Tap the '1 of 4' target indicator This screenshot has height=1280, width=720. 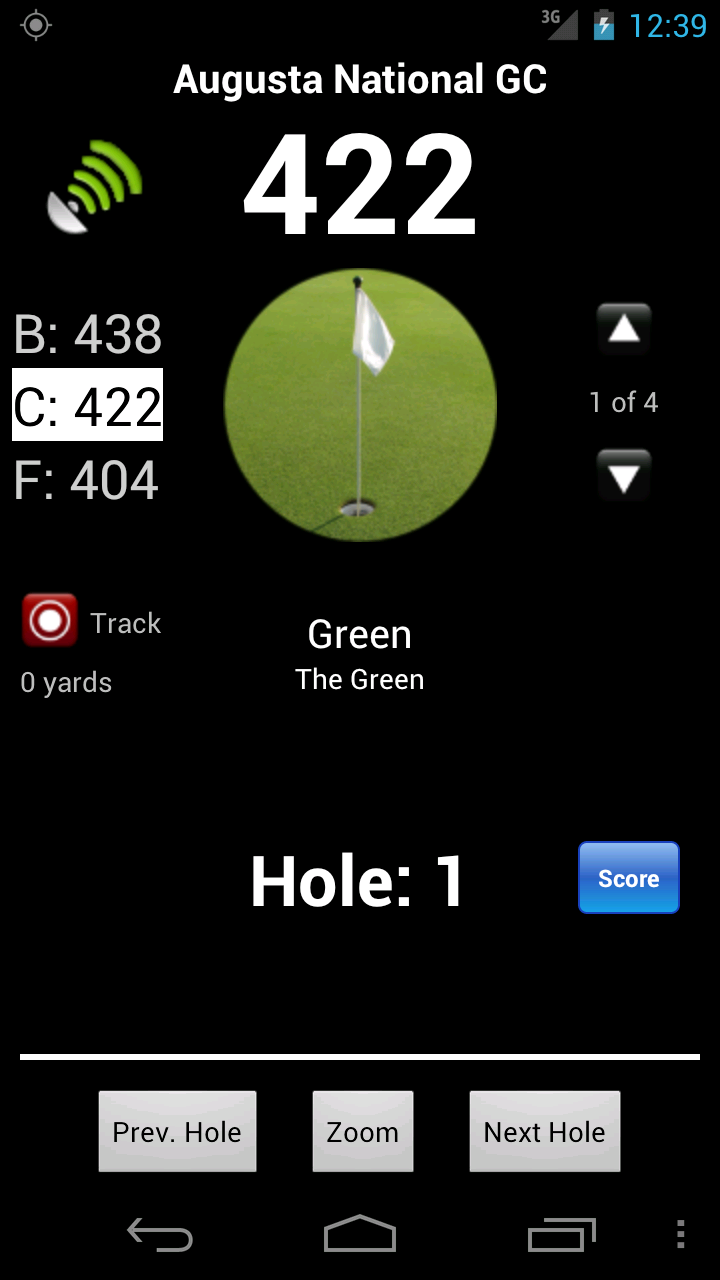[x=624, y=402]
